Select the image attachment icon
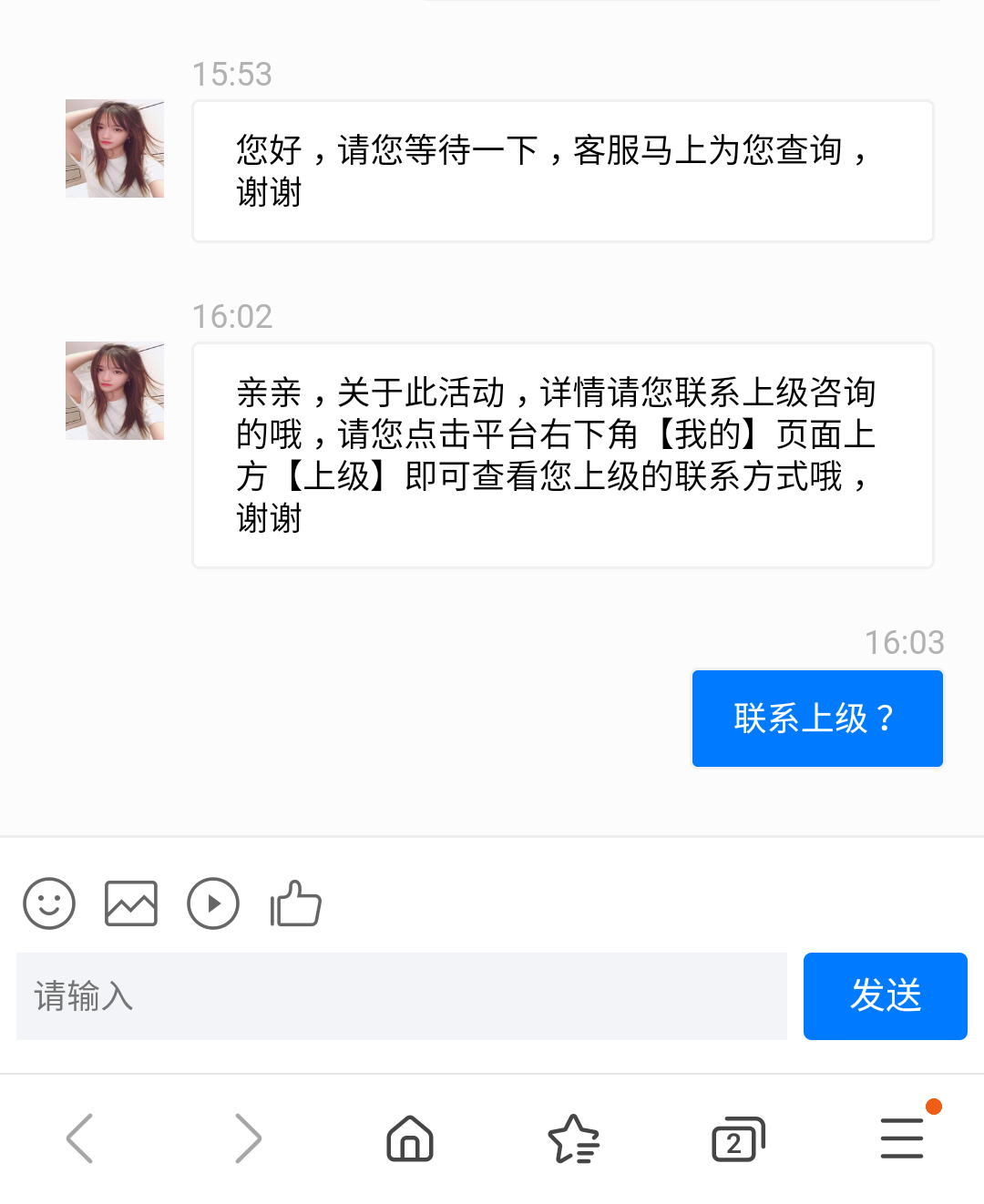The height and width of the screenshot is (1204, 984). point(130,903)
